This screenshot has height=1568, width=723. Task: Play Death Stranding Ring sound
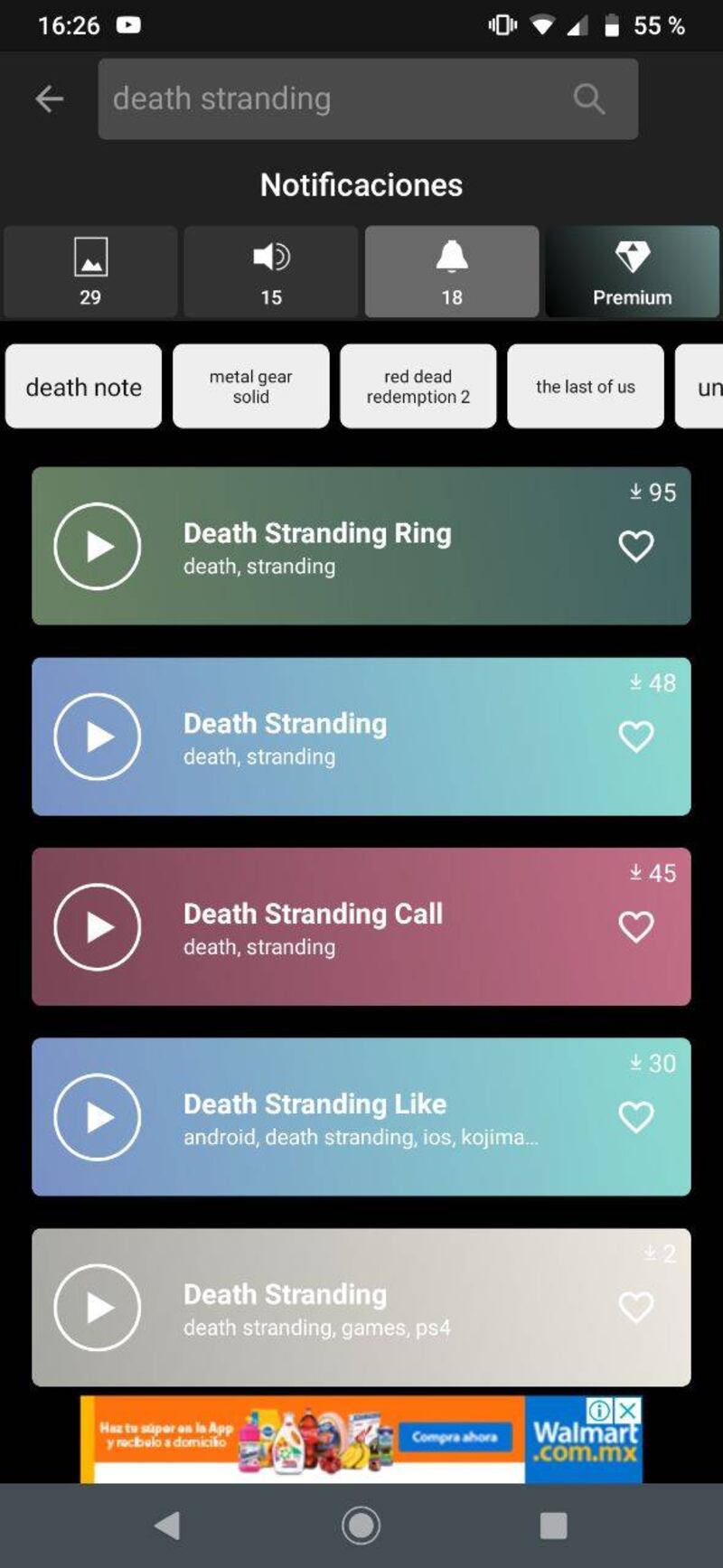pos(98,546)
